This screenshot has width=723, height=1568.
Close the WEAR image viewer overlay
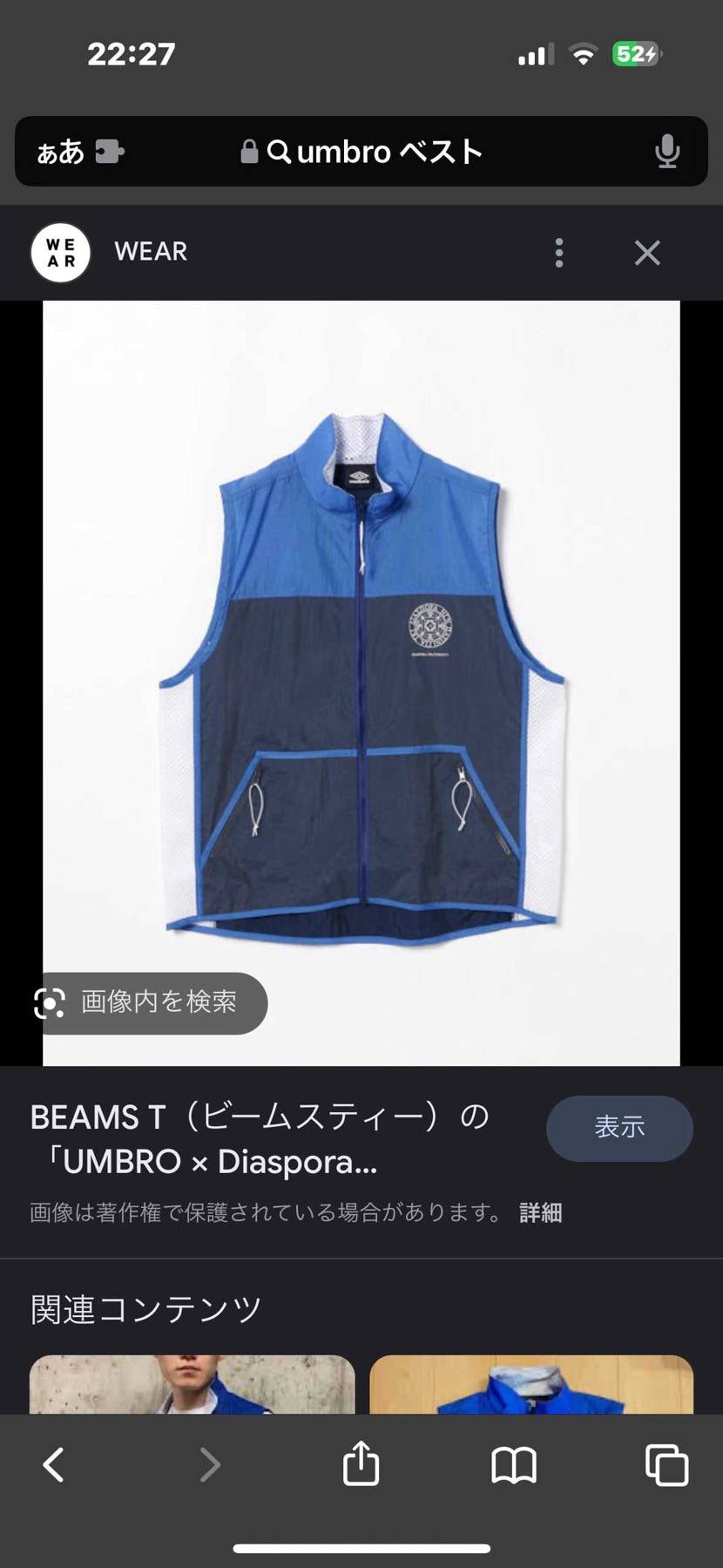(x=647, y=253)
